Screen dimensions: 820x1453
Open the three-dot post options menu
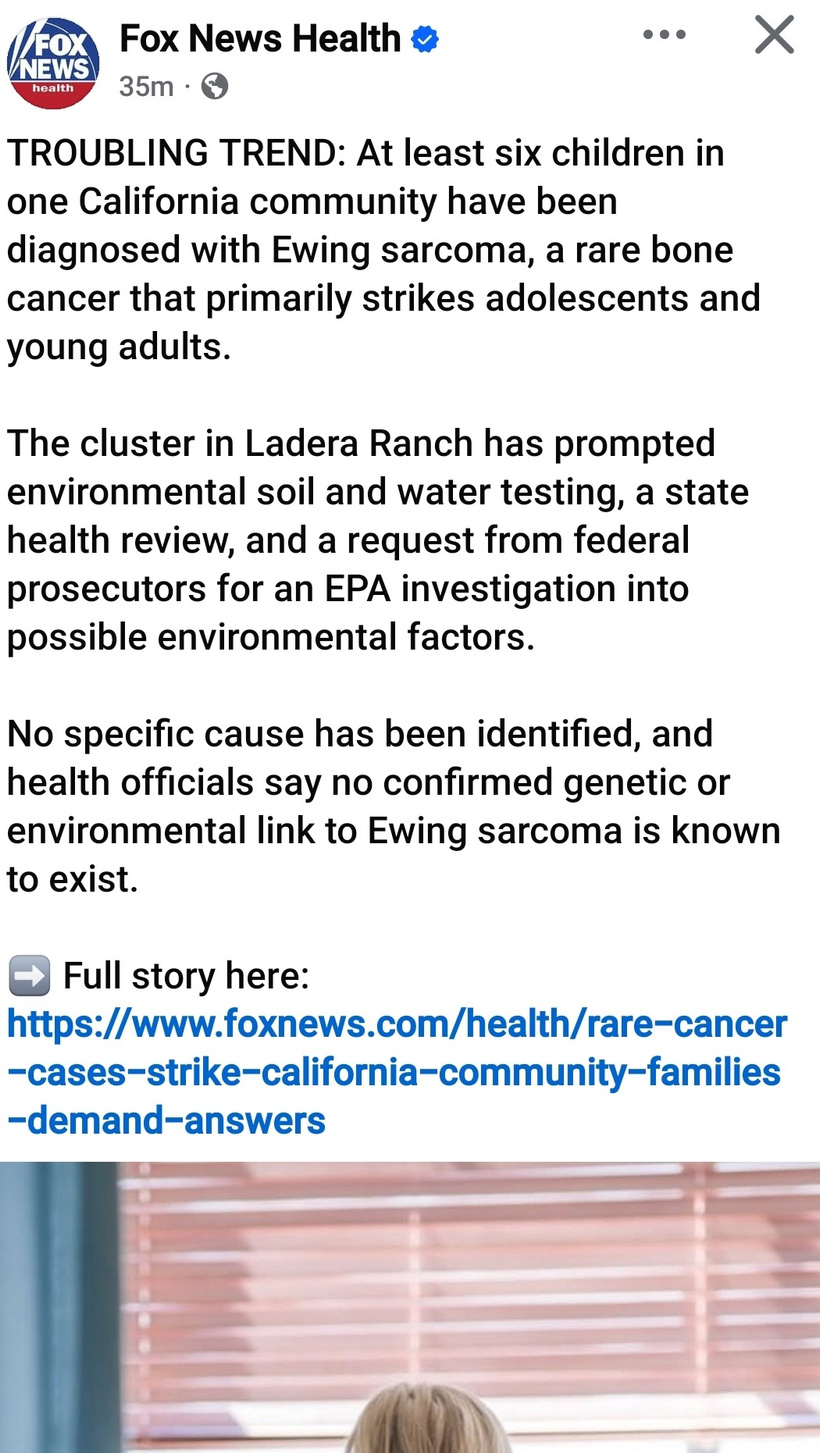664,35
